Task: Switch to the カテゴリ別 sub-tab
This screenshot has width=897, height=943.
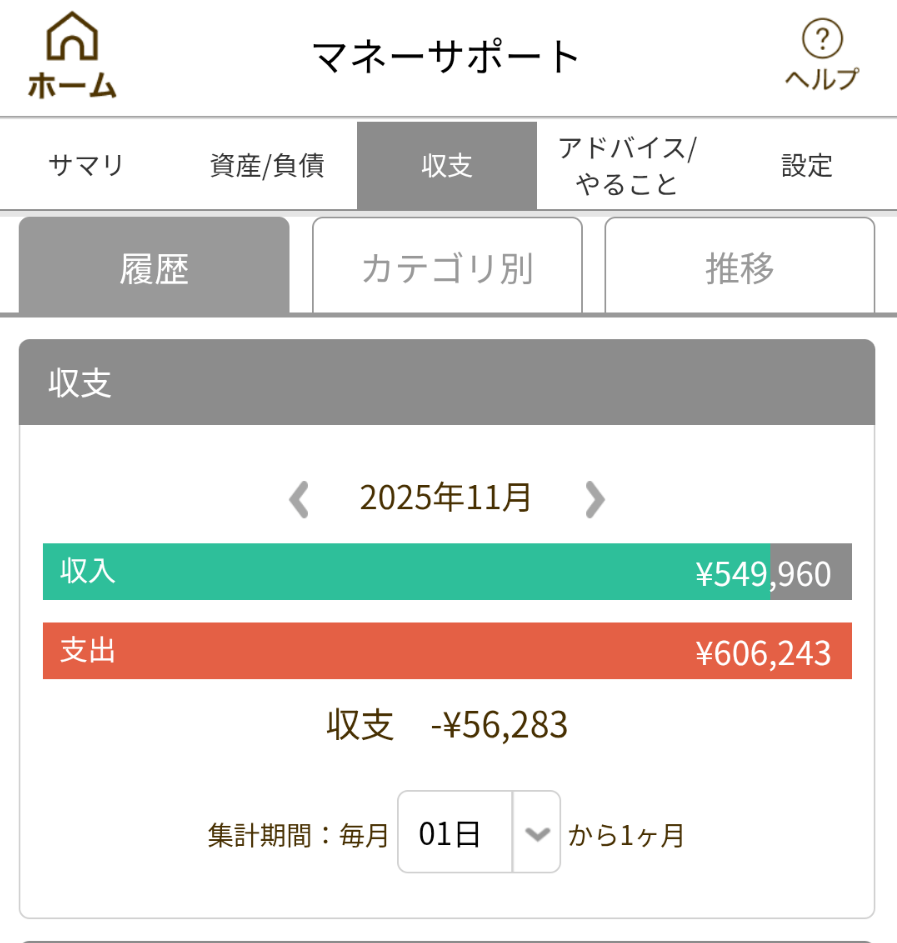Action: coord(447,268)
